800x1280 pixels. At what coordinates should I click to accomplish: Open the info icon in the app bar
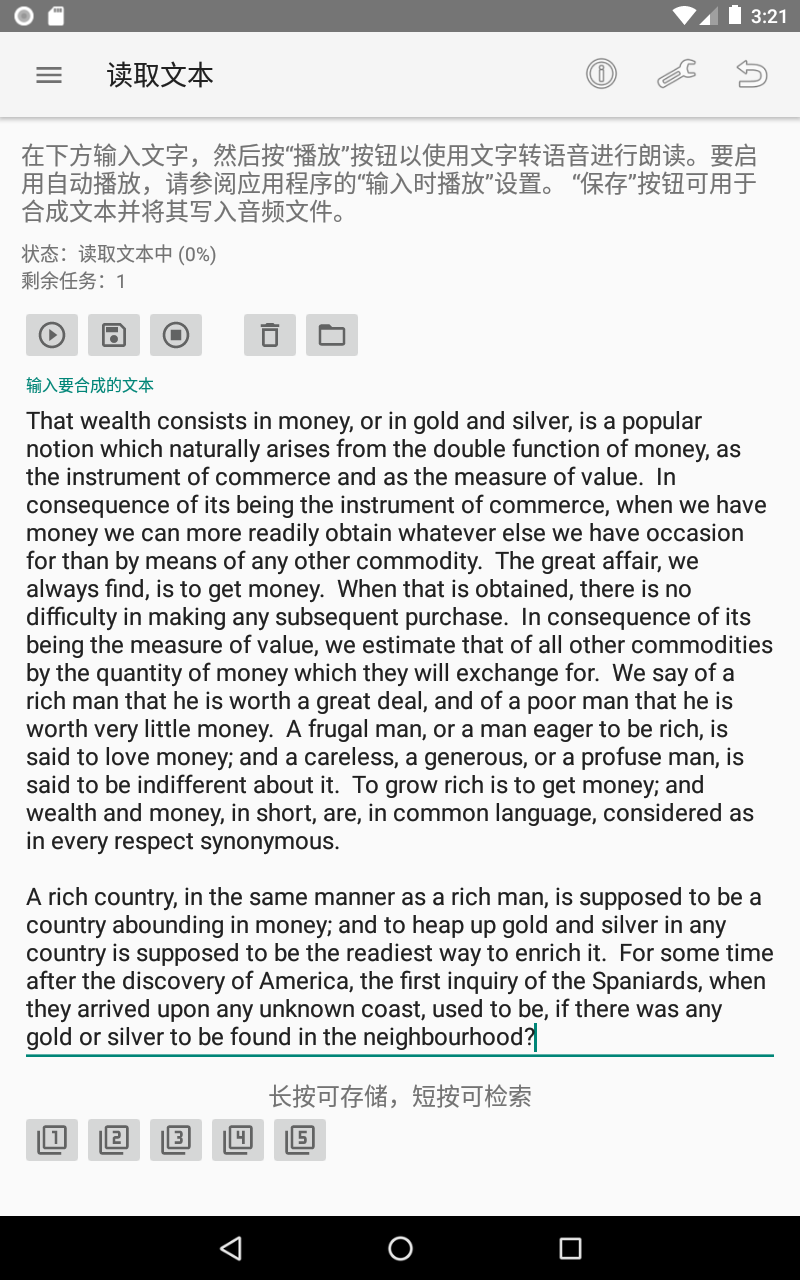tap(601, 74)
